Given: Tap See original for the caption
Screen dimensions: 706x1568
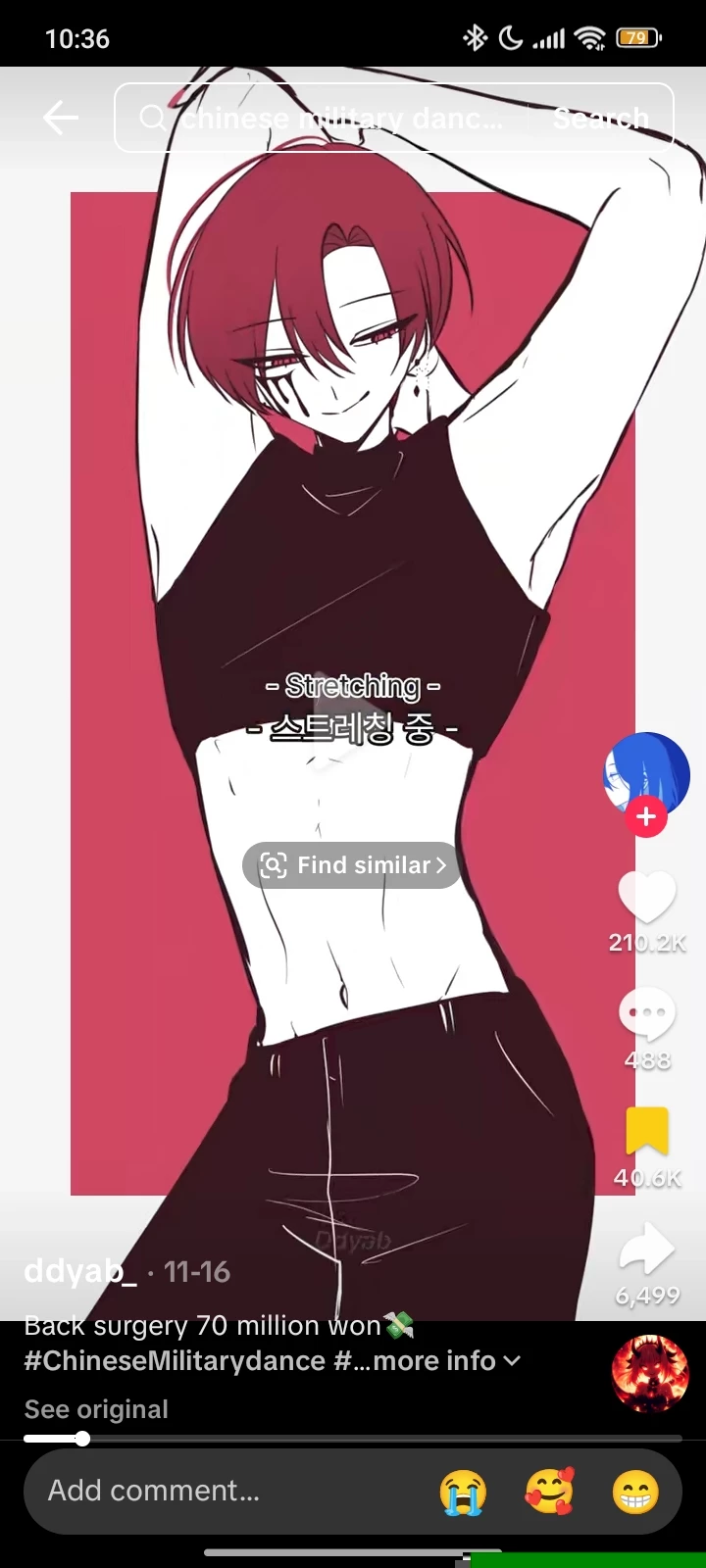Looking at the screenshot, I should [x=96, y=1409].
